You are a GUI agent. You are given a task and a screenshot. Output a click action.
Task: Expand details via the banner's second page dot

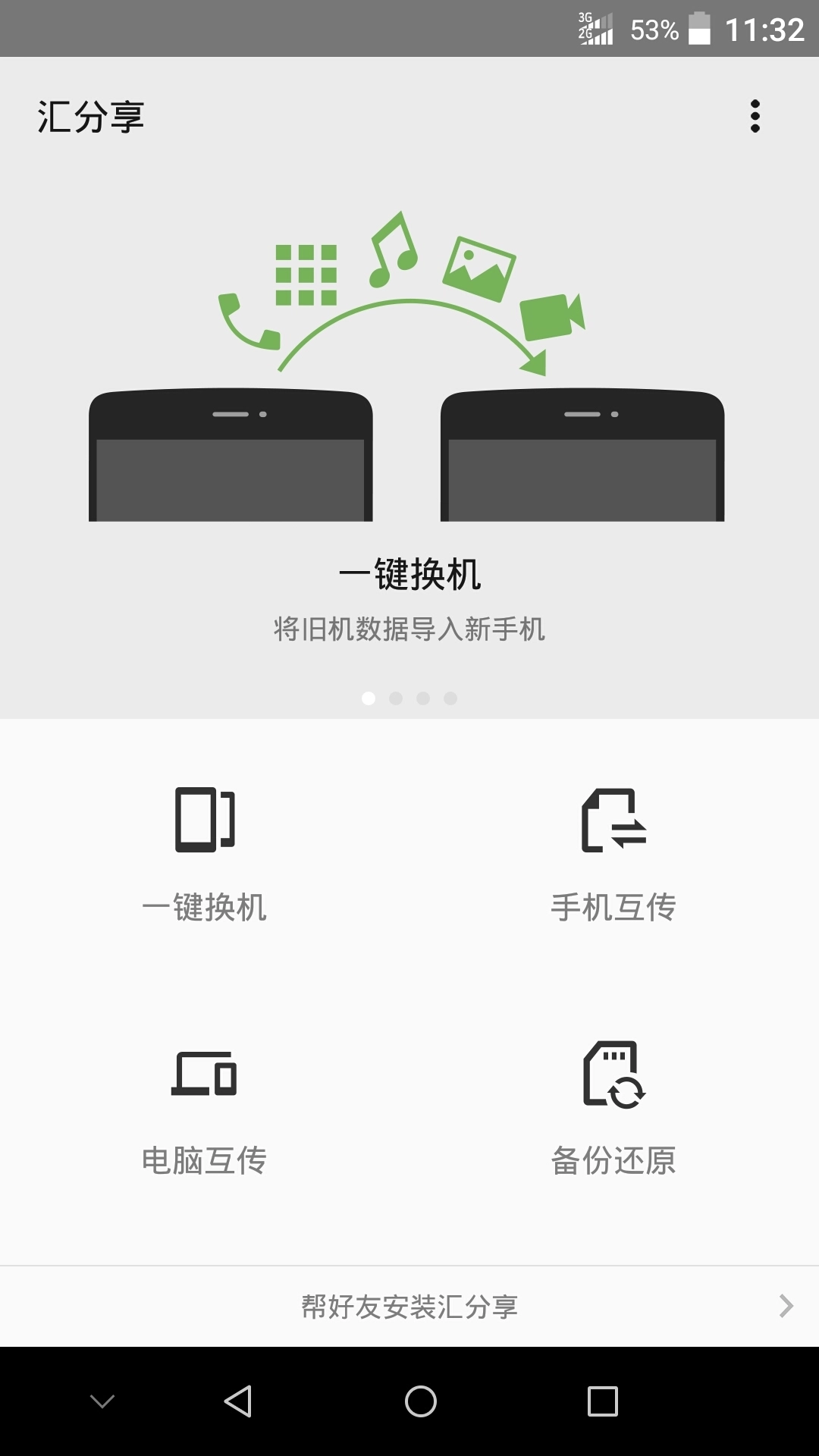click(x=397, y=698)
